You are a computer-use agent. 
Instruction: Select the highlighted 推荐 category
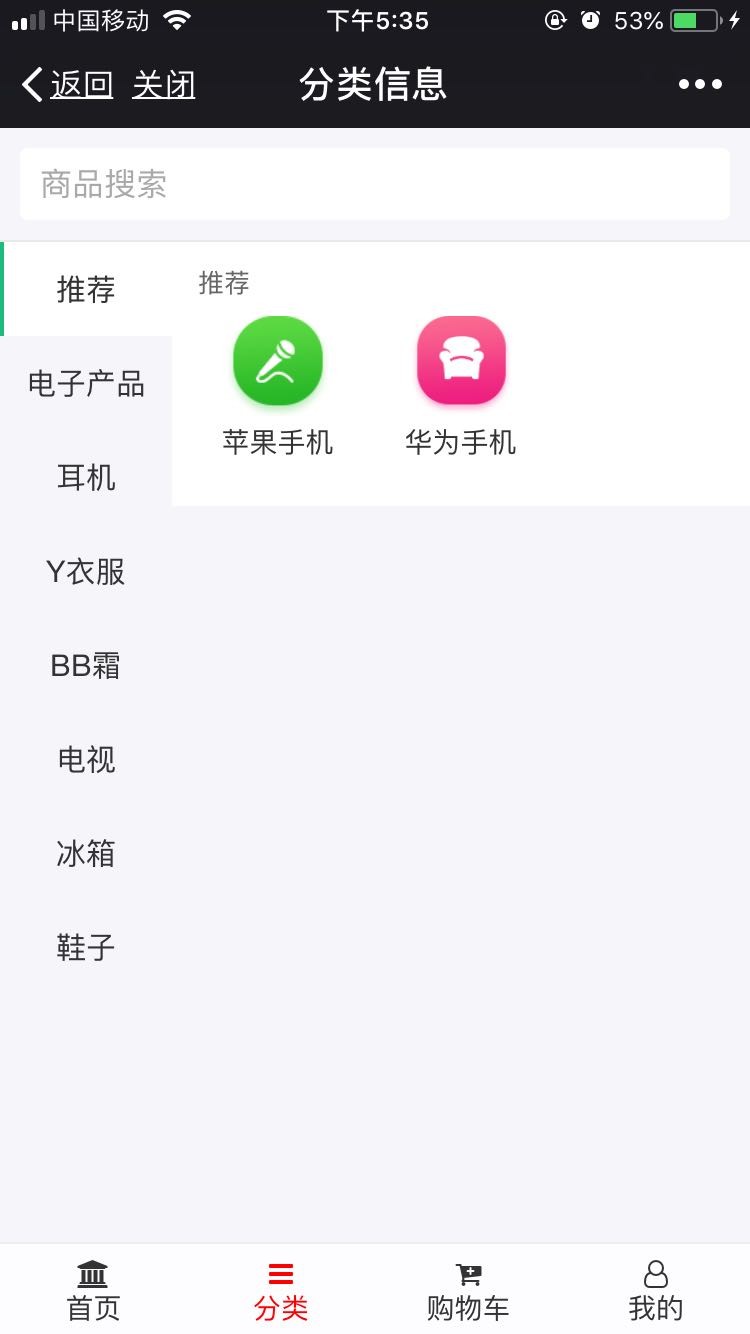(x=85, y=290)
